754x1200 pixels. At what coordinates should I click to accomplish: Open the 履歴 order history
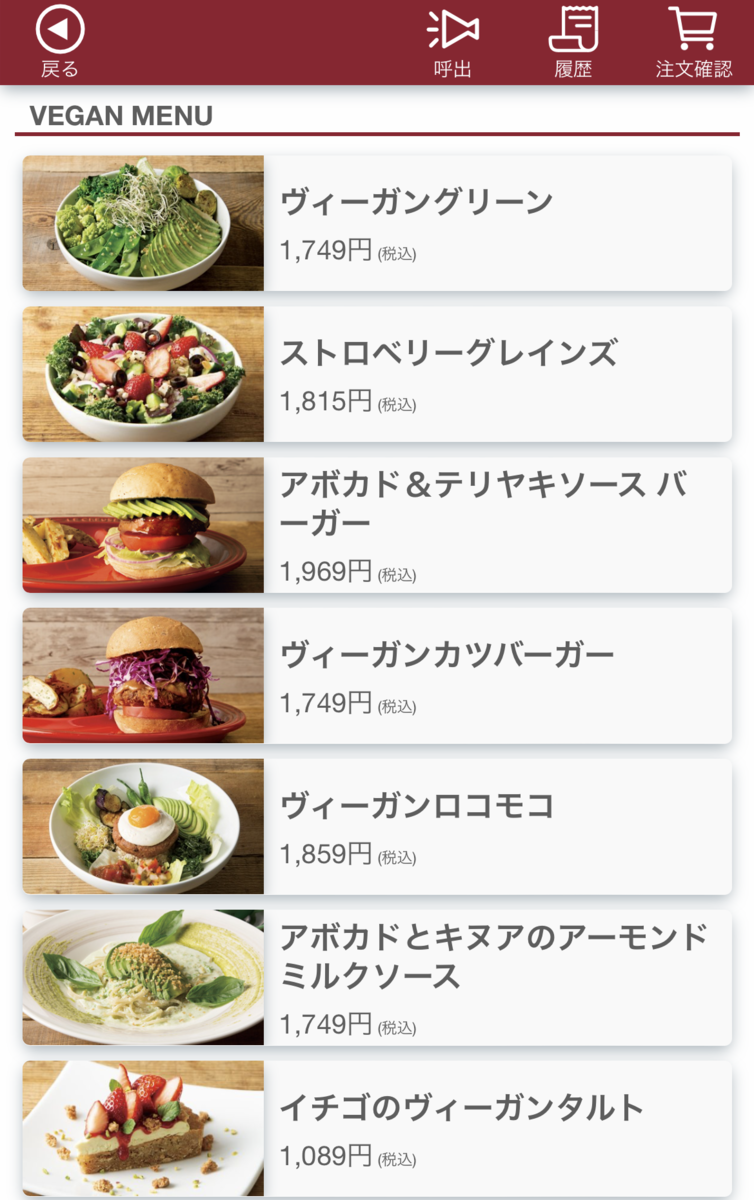click(x=573, y=42)
